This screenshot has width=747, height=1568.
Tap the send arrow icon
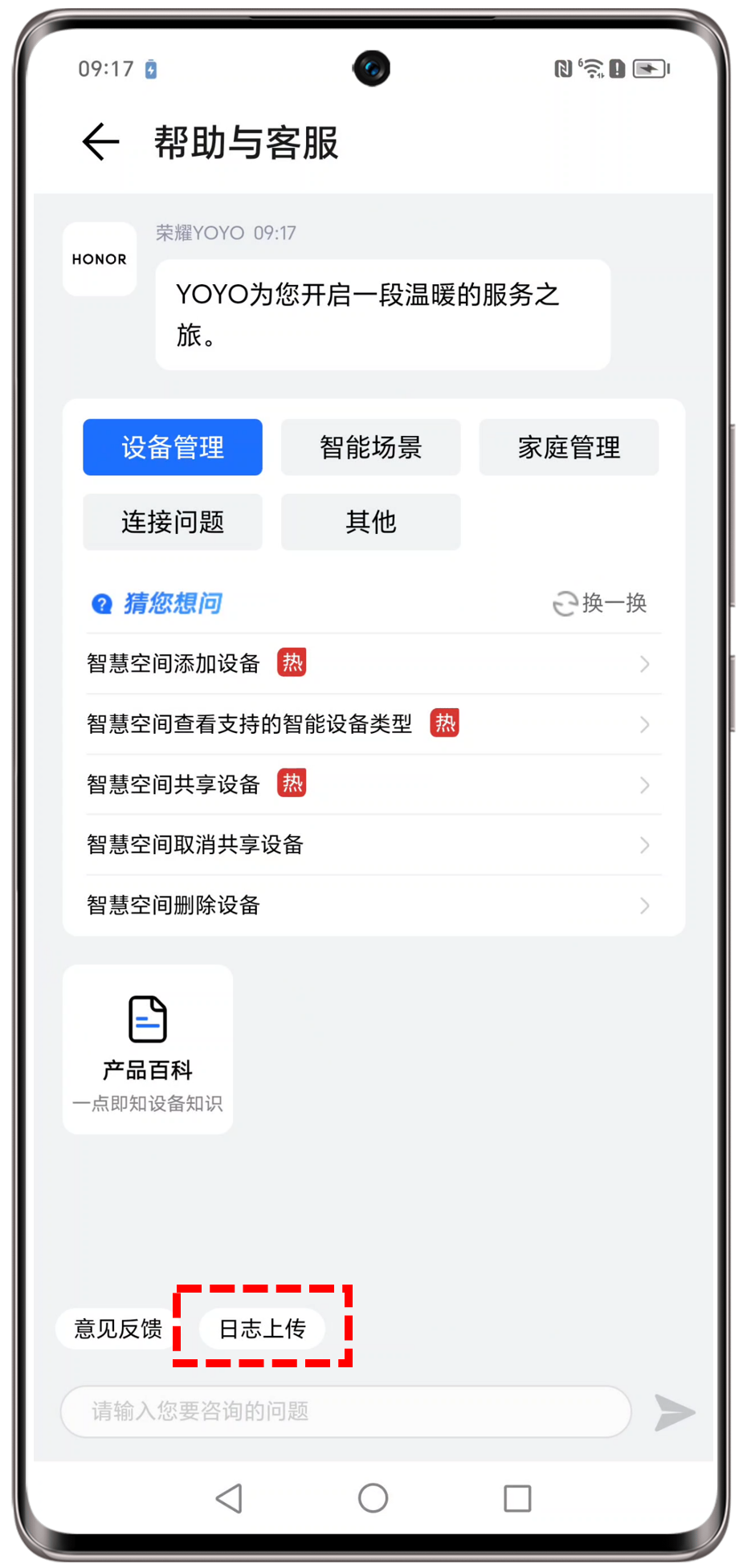pyautogui.click(x=673, y=1412)
